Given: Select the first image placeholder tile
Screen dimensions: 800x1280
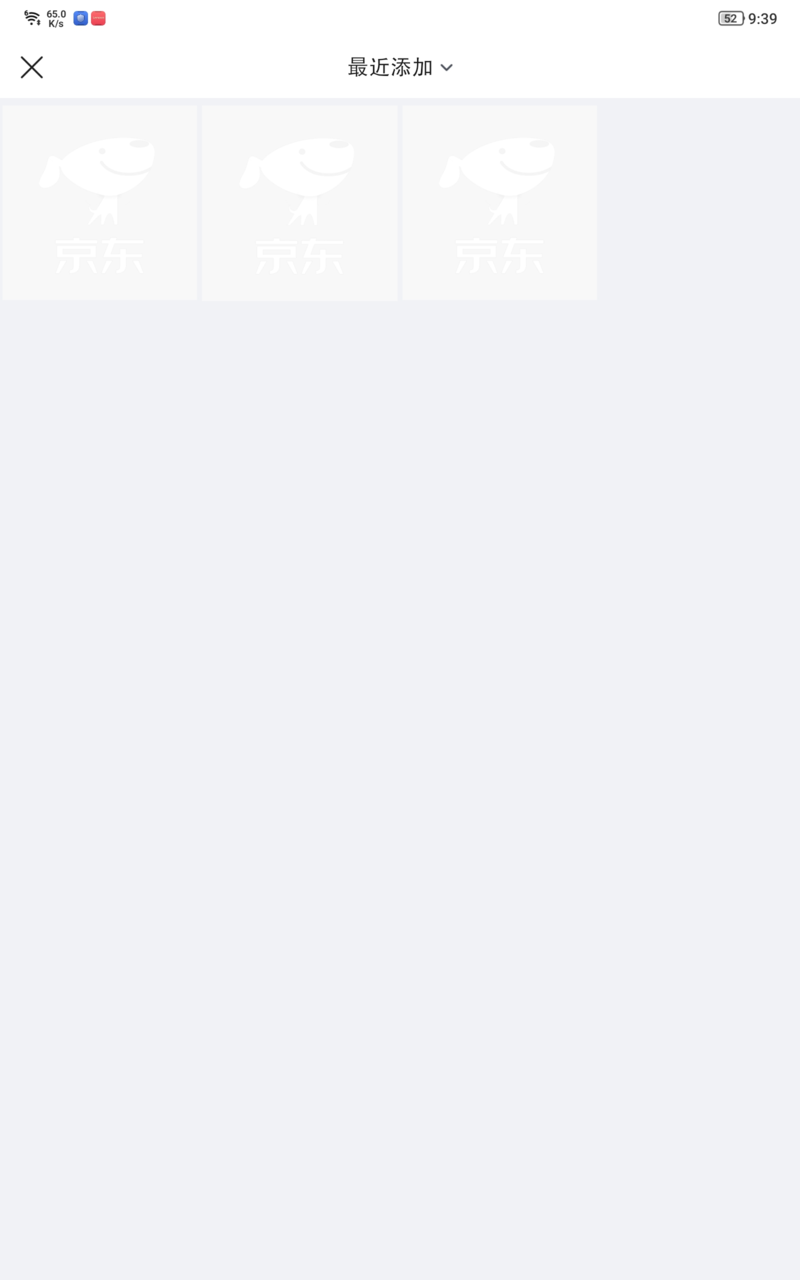Looking at the screenshot, I should [100, 203].
